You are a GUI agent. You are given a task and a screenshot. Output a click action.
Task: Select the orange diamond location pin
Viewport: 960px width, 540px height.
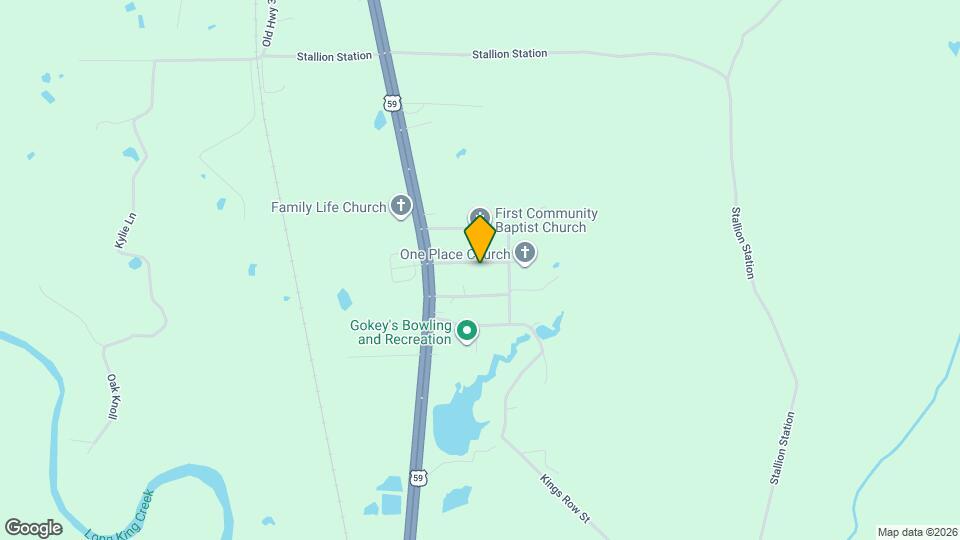click(480, 239)
